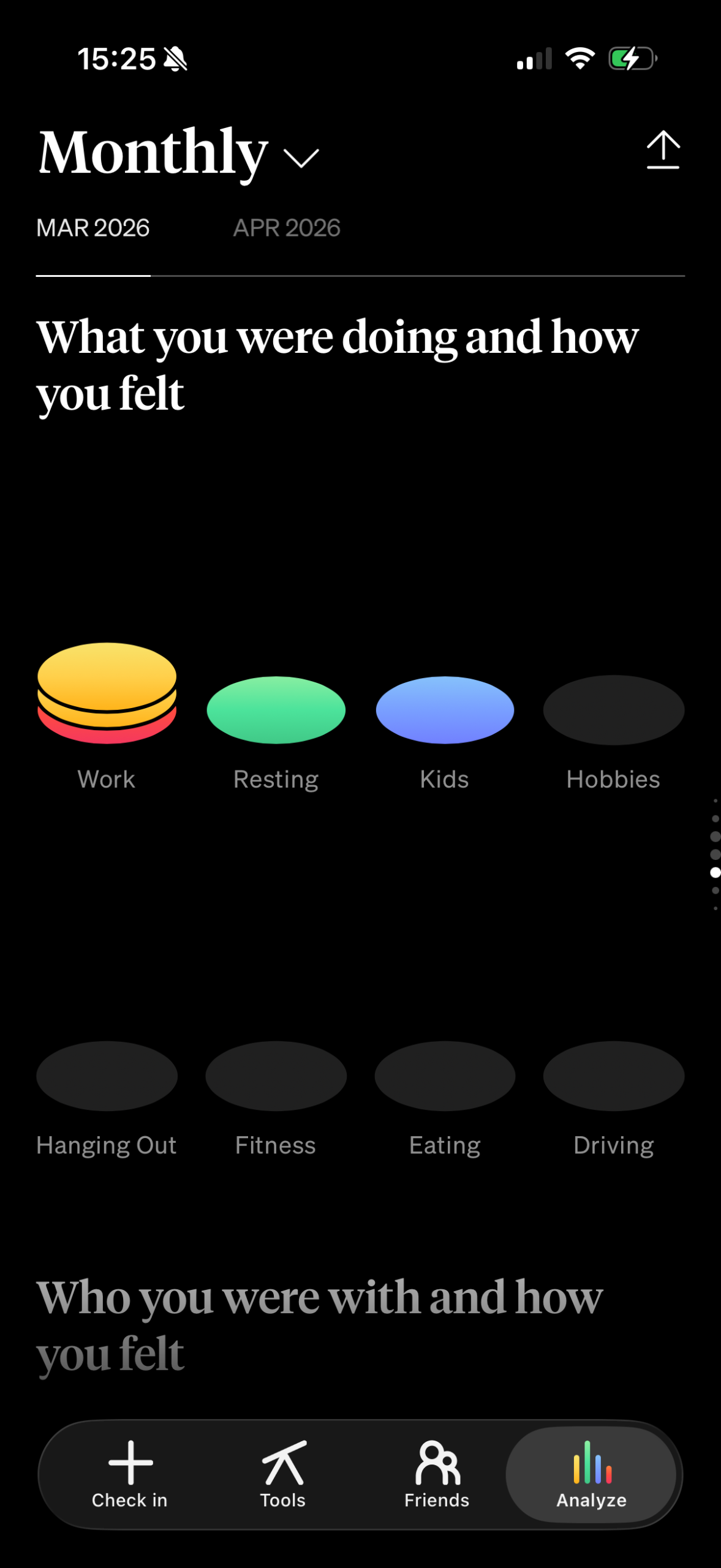Switch to the APR 2026 tab

click(286, 228)
